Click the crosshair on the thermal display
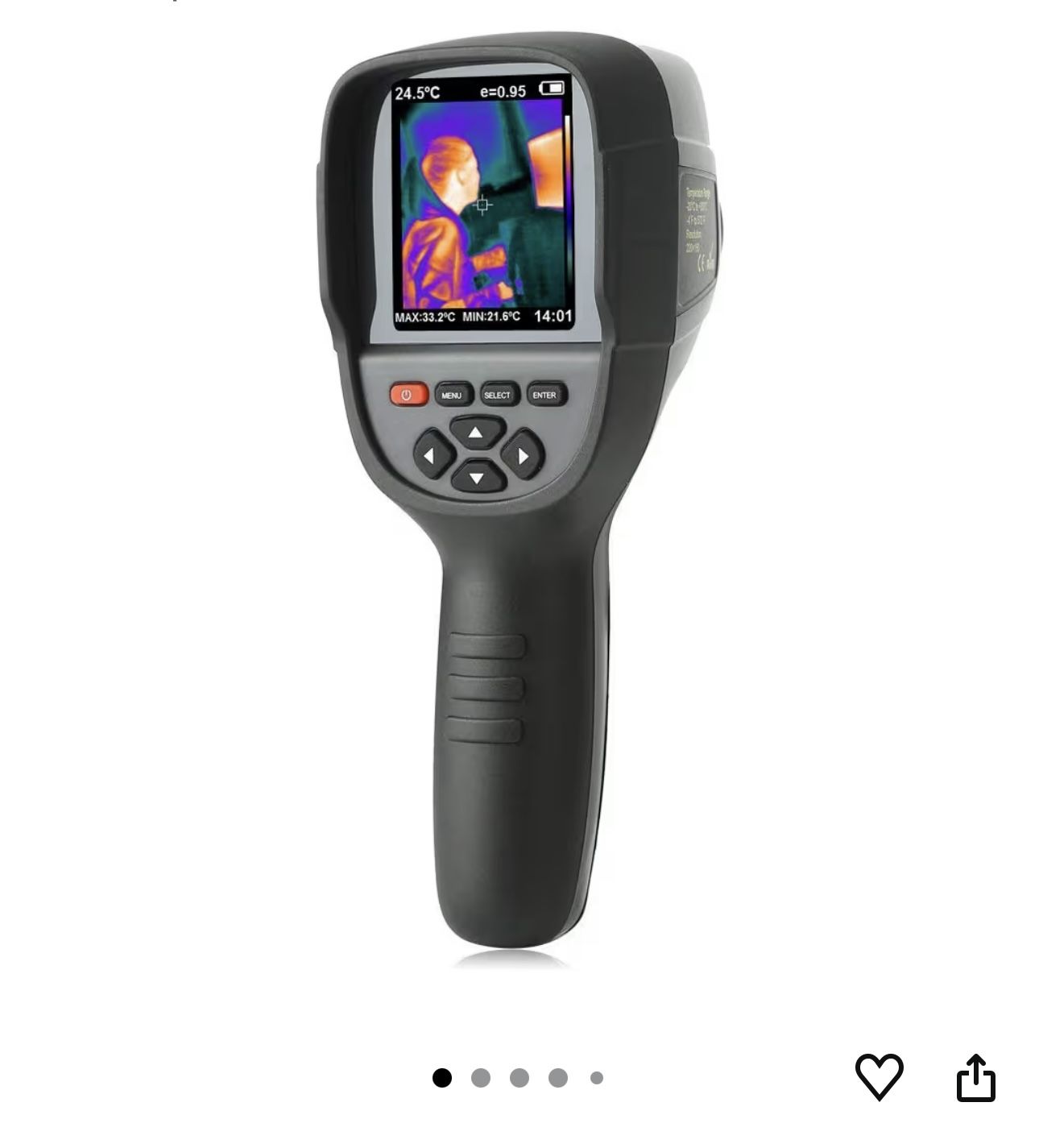This screenshot has width=1039, height=1148. point(482,205)
